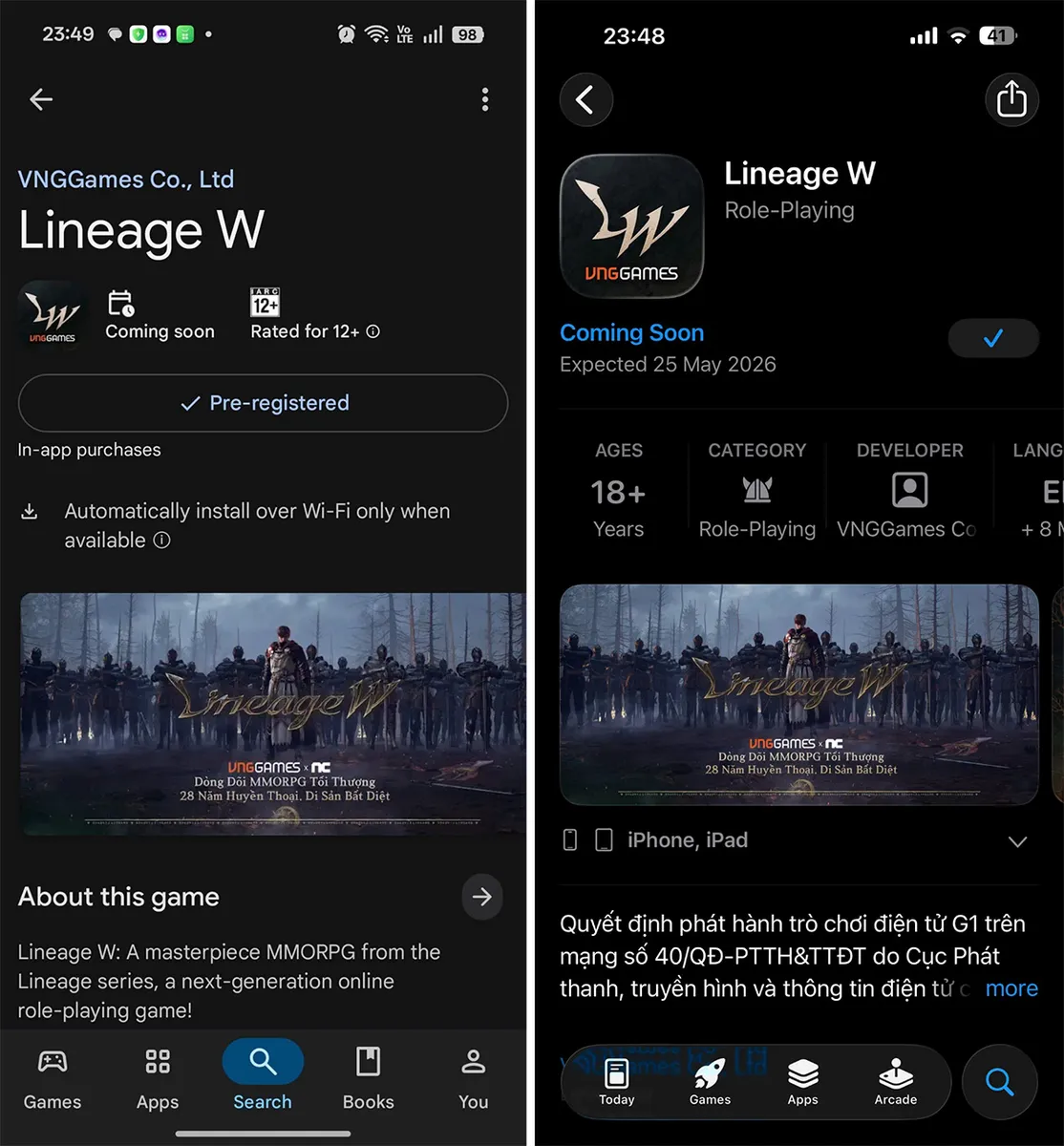Switch to the Today tab

(x=617, y=1082)
